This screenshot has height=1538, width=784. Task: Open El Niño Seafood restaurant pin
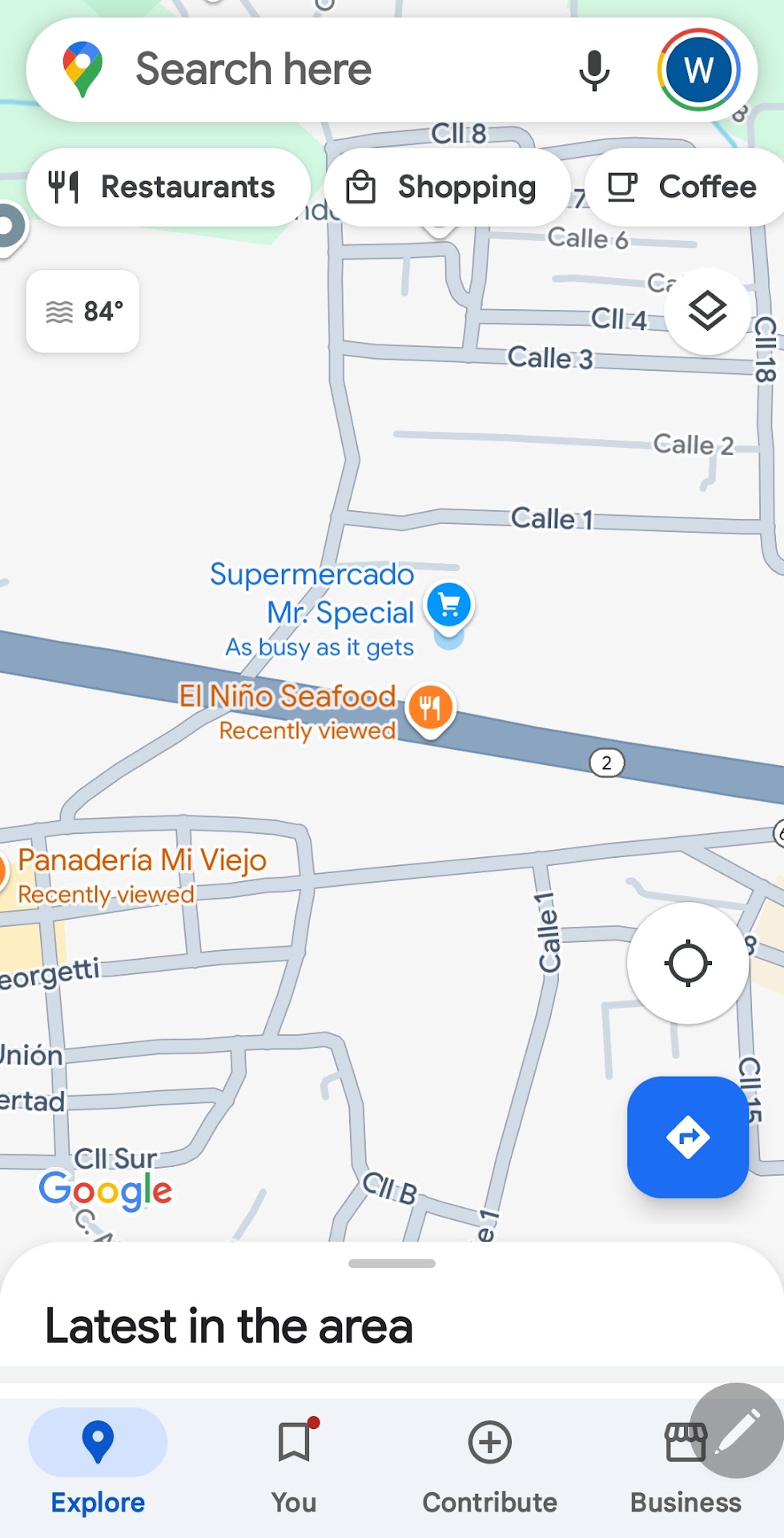pyautogui.click(x=430, y=708)
